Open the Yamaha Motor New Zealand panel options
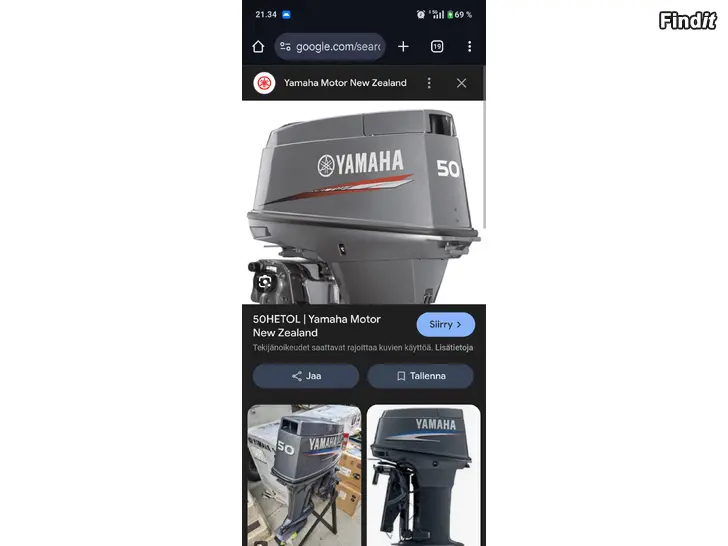 click(429, 83)
